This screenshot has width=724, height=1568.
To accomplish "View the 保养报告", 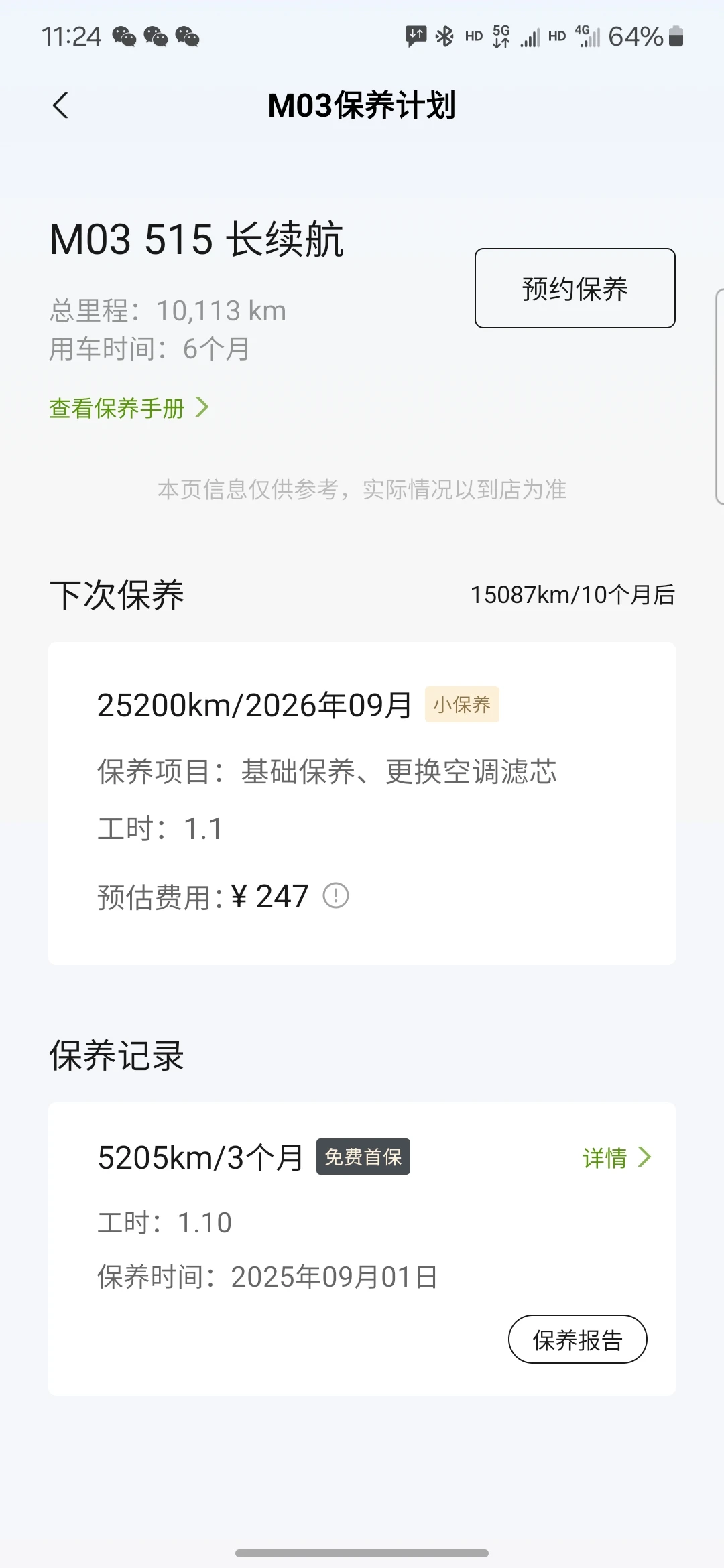I will [x=577, y=1340].
